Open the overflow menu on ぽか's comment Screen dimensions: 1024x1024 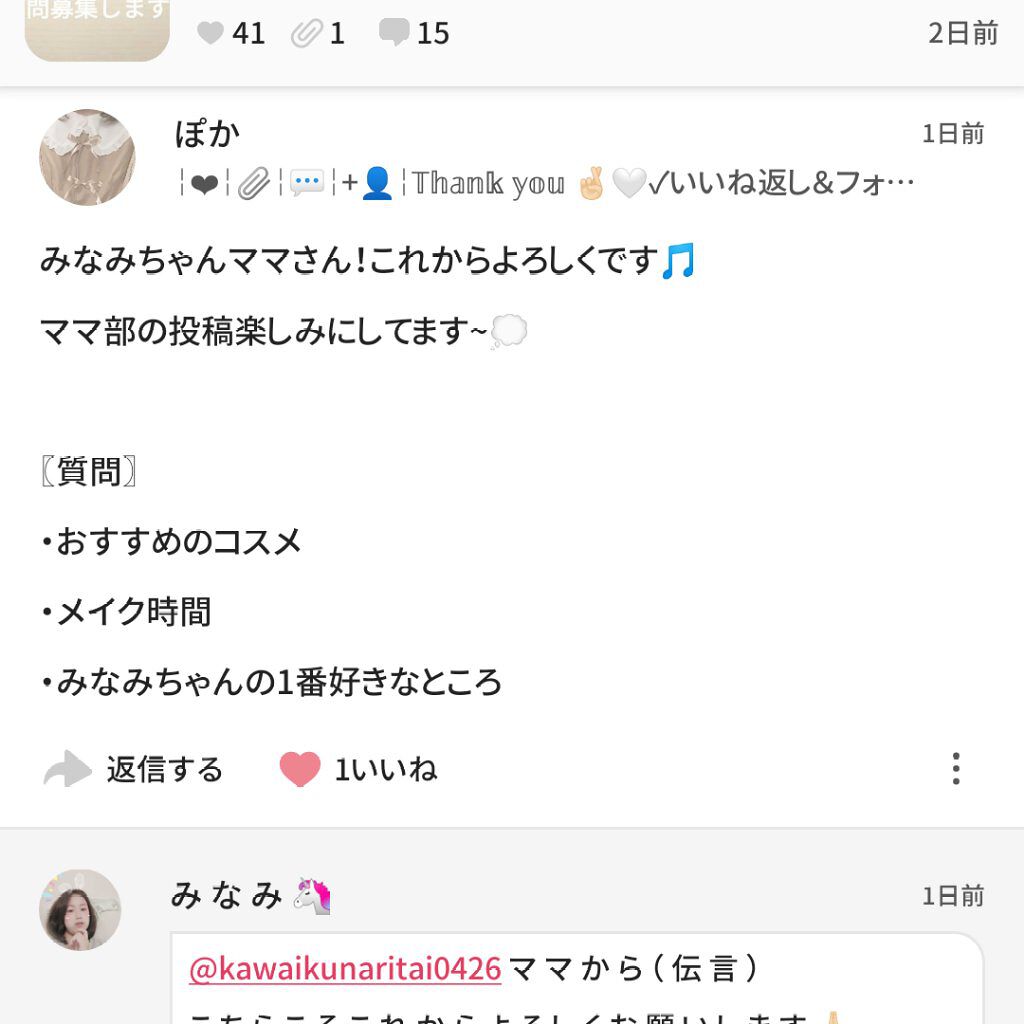tap(956, 768)
